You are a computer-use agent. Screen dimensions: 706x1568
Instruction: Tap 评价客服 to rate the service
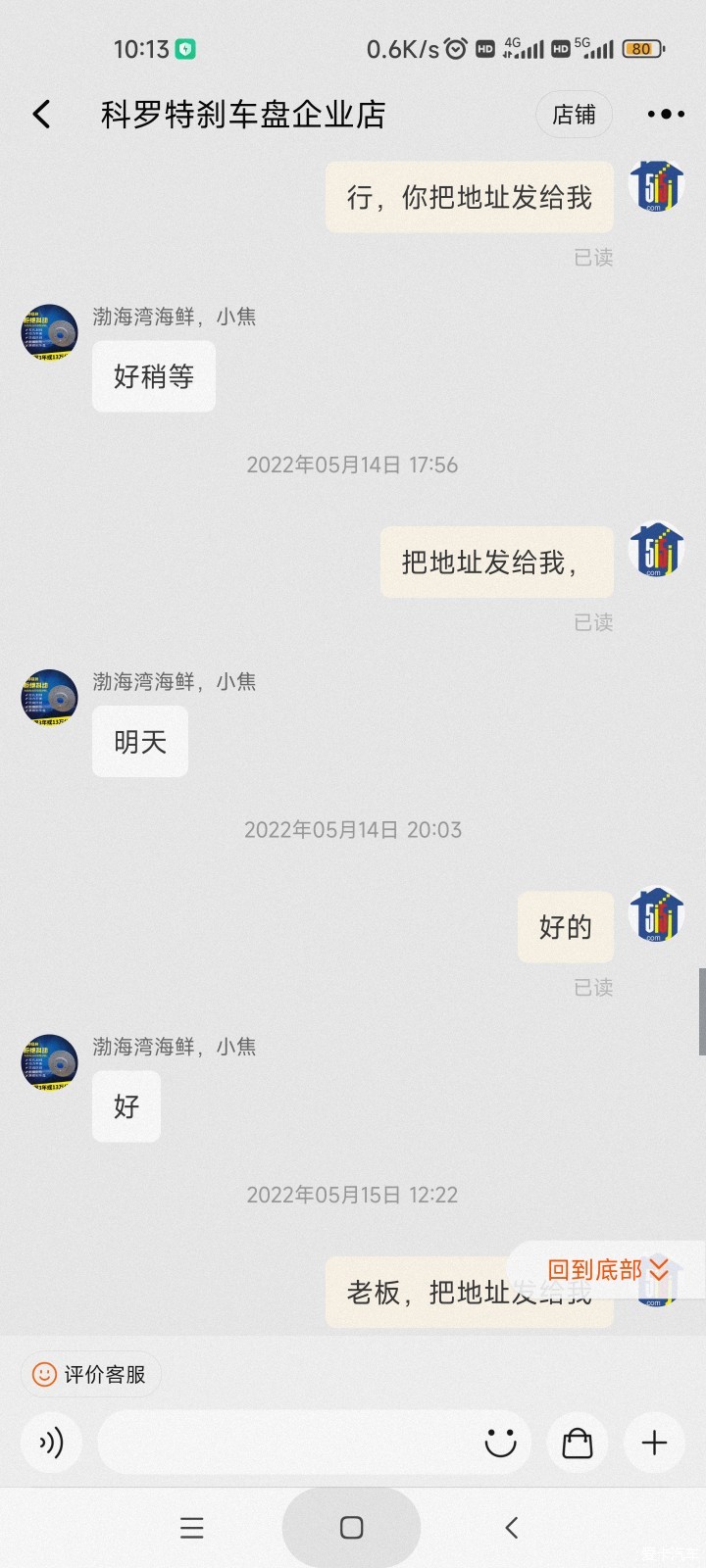(90, 1374)
